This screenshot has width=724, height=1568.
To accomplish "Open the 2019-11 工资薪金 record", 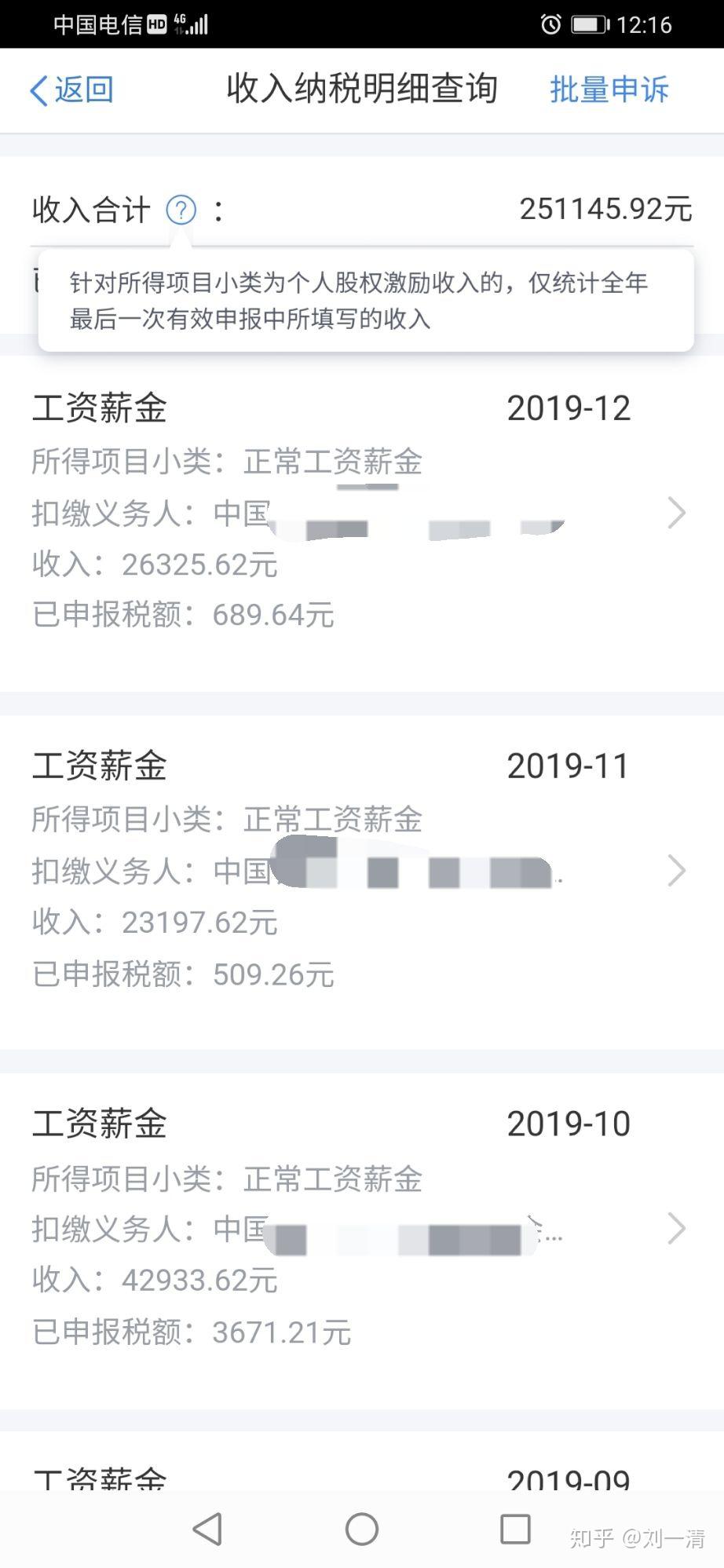I will (x=361, y=870).
